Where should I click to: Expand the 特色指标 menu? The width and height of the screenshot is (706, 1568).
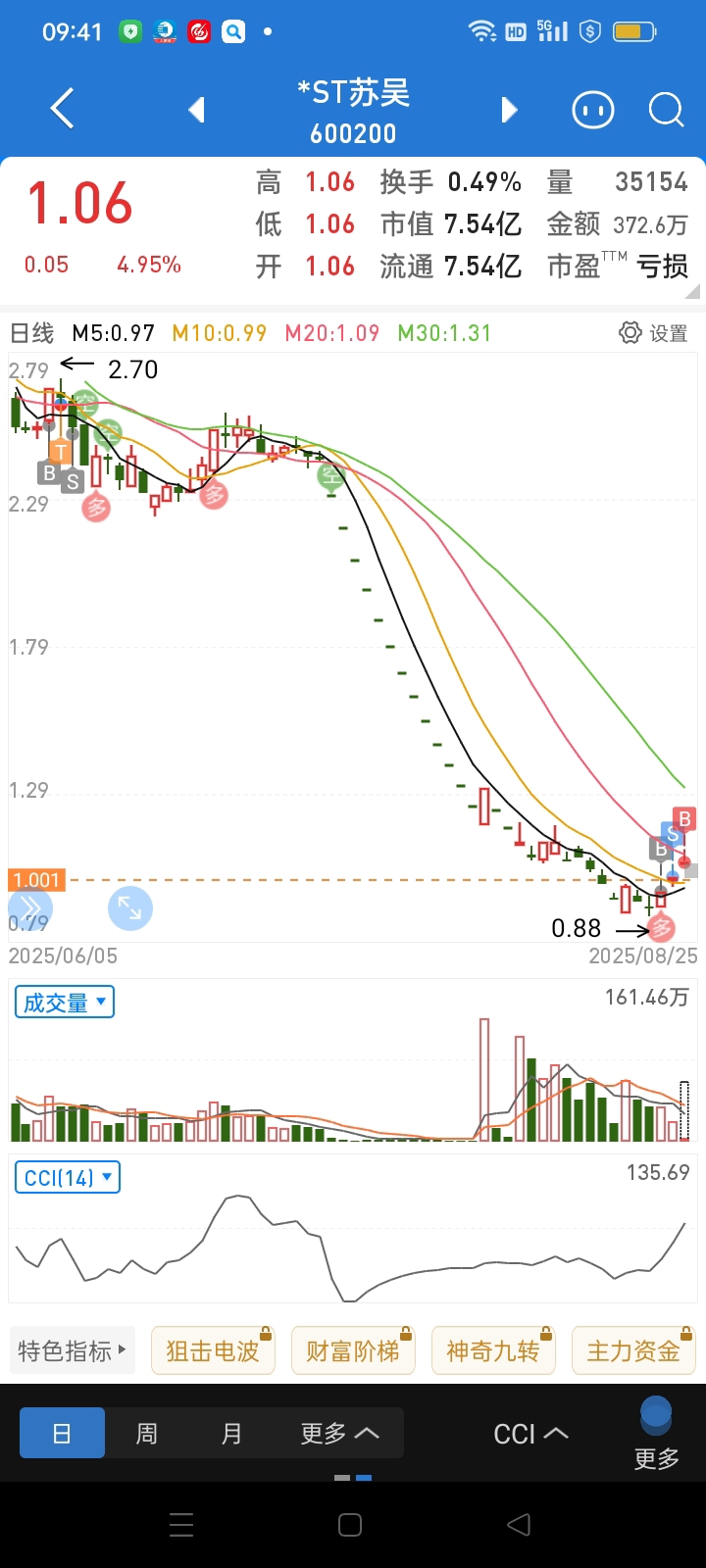point(73,1351)
